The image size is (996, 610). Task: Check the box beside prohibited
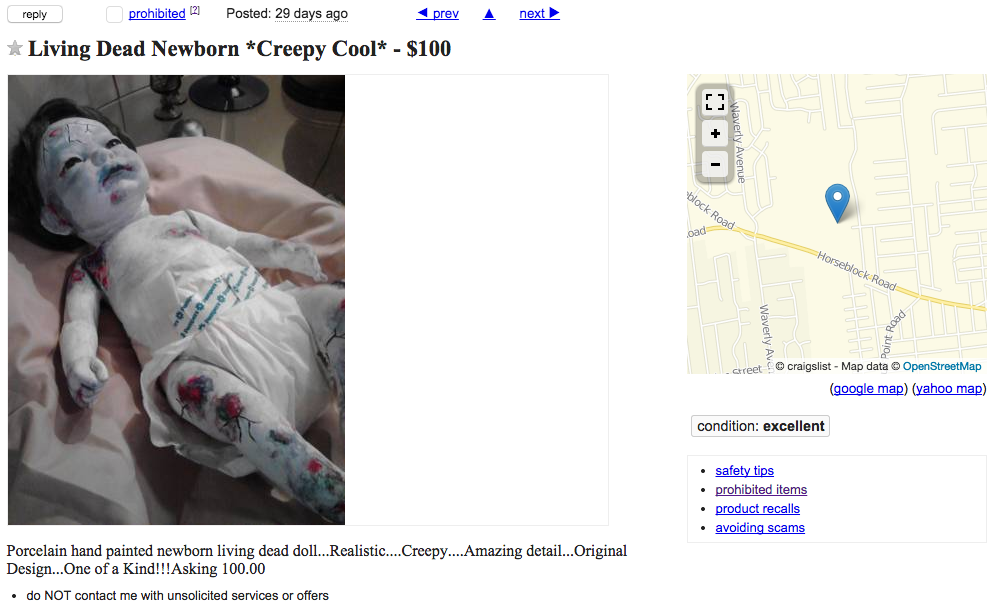[114, 14]
